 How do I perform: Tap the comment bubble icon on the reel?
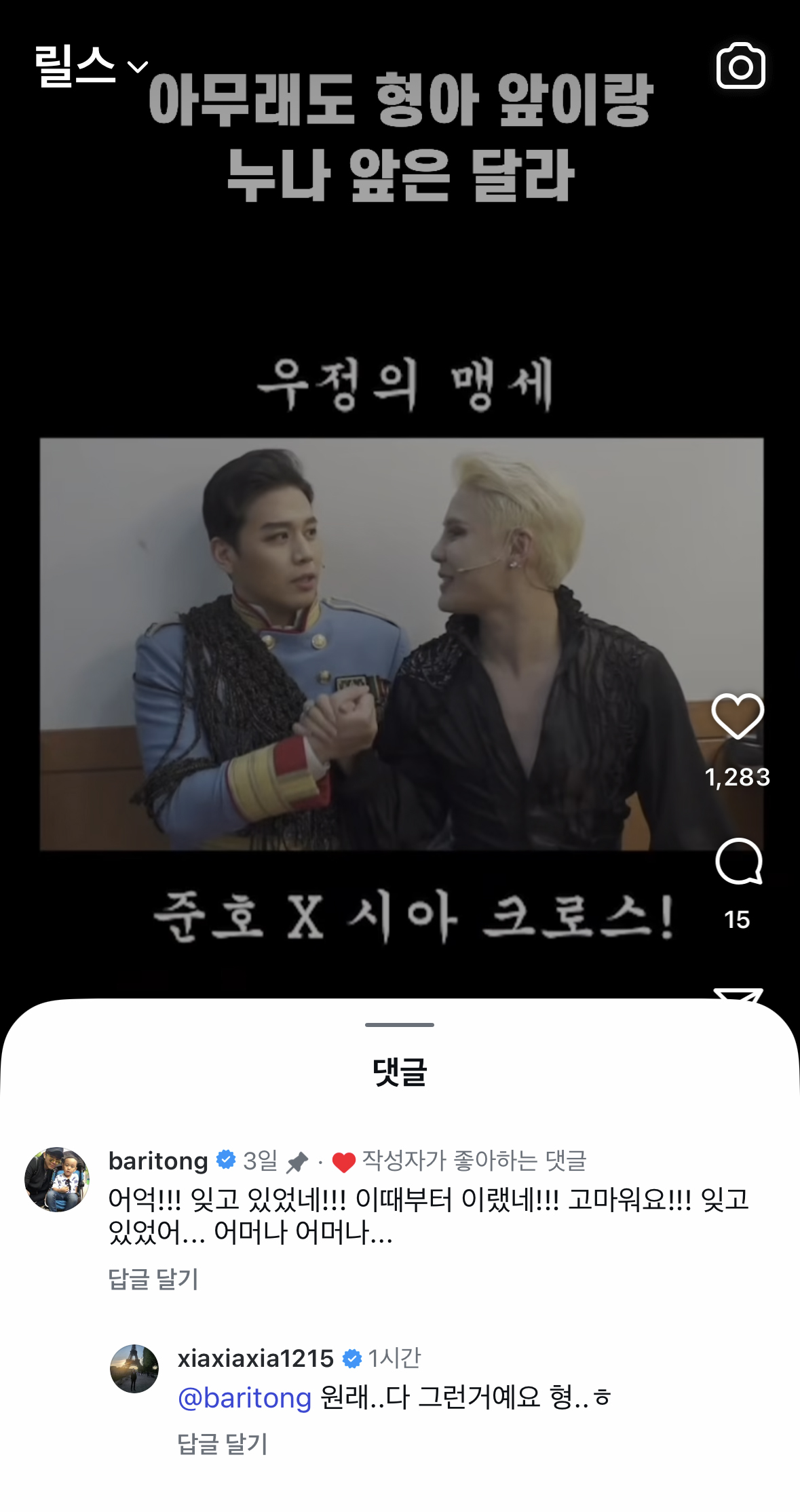coord(738,861)
